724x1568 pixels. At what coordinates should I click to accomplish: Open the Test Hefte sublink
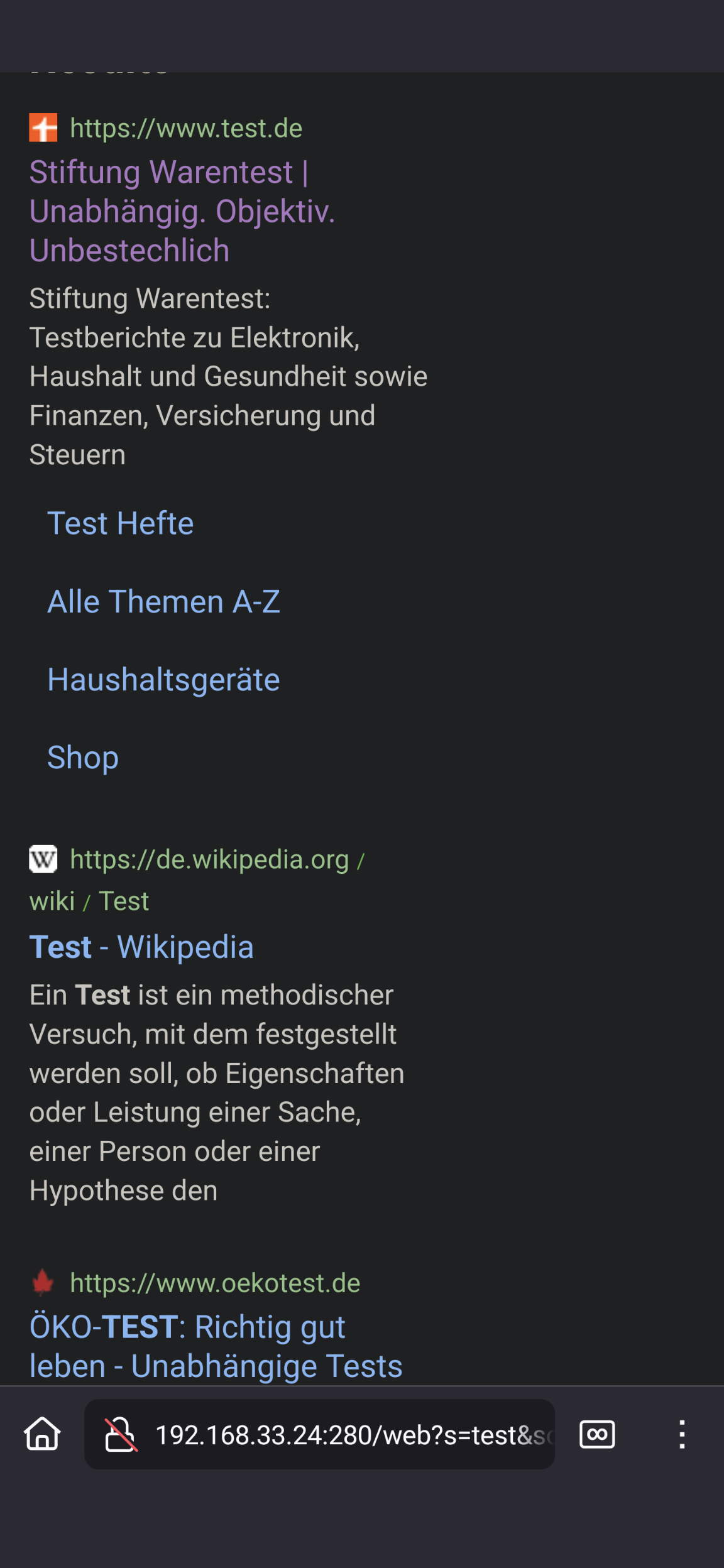click(x=121, y=523)
